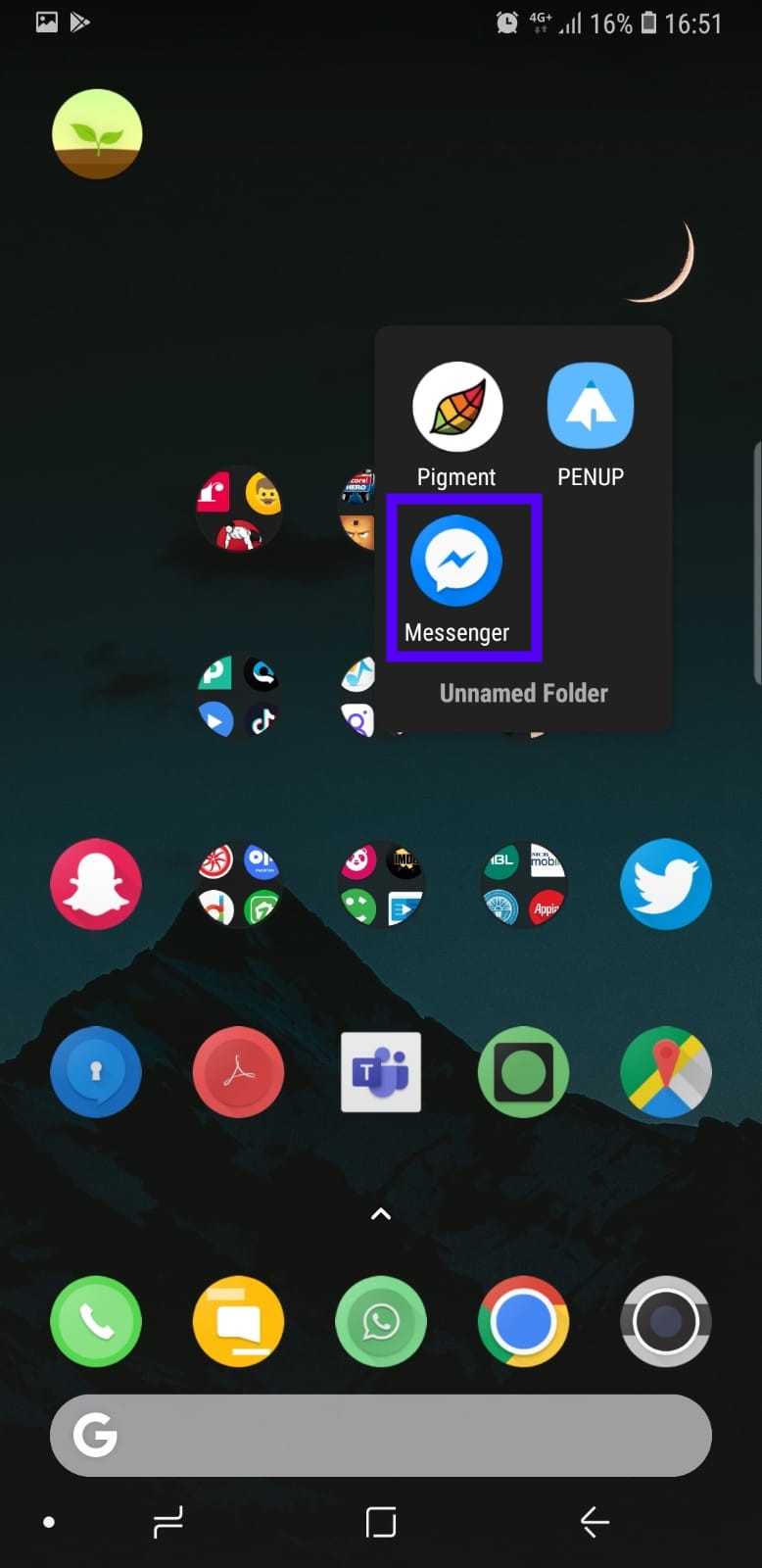Tap the Google search bar

tap(381, 1436)
